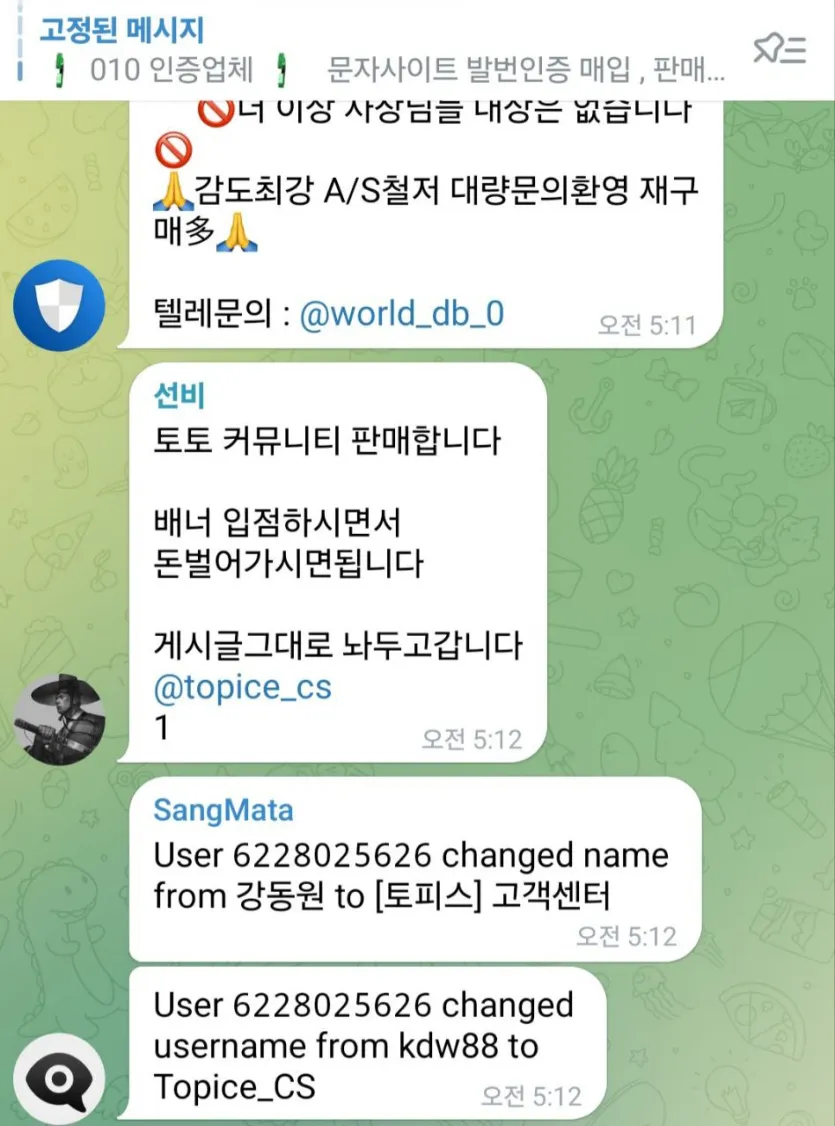Open the pinned message banner
Viewport: 835px width, 1126px height.
(380, 50)
